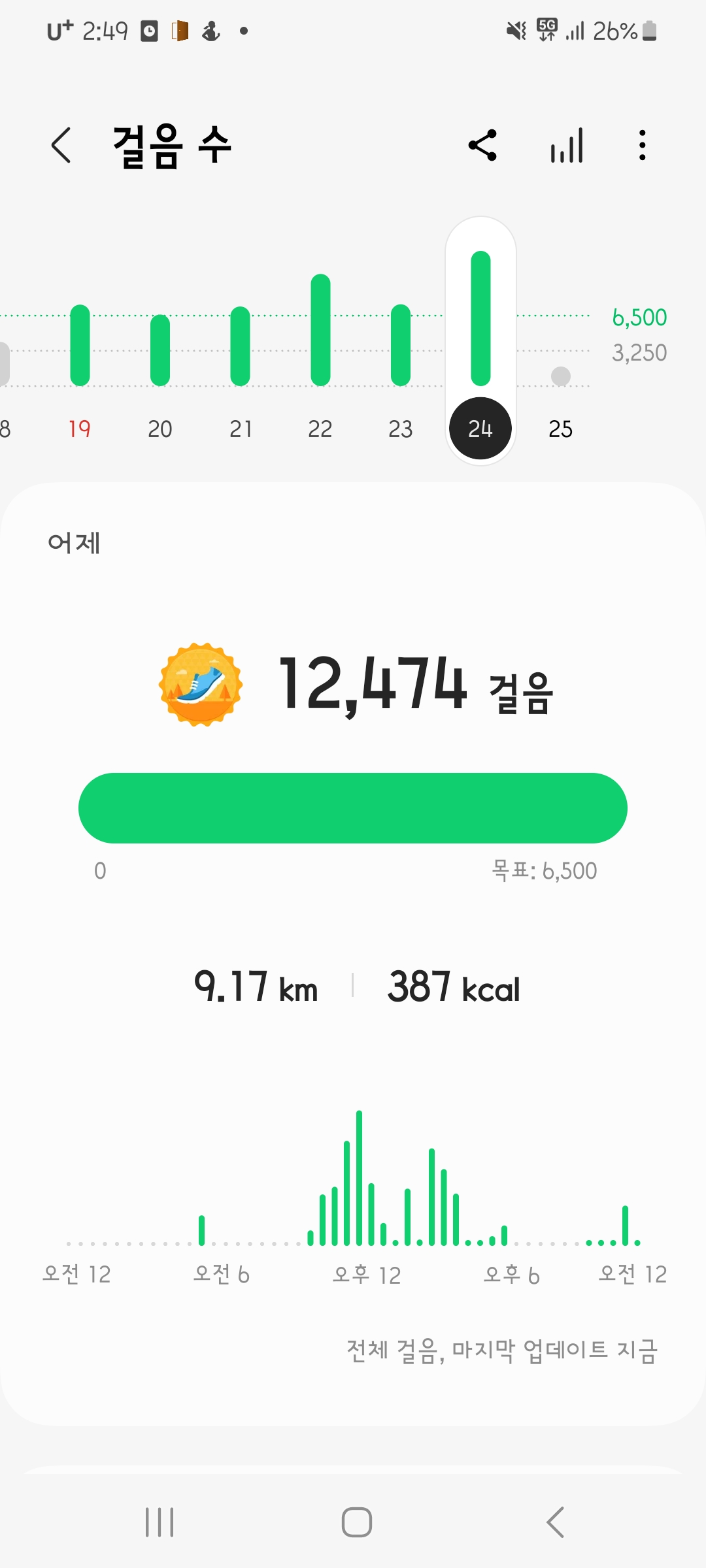
Task: Open the more options menu
Action: [643, 145]
